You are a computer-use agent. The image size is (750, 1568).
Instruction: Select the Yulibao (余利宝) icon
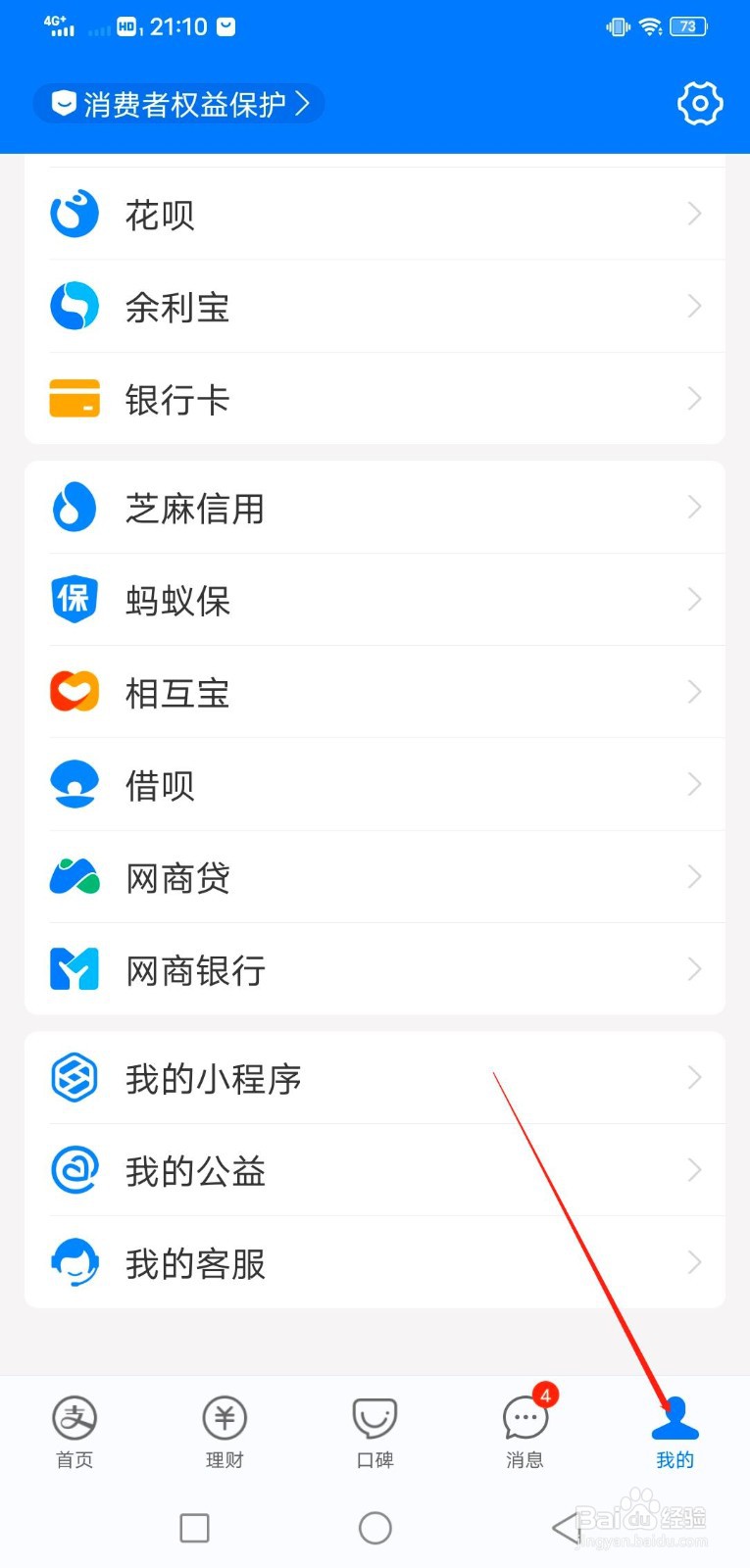[74, 305]
